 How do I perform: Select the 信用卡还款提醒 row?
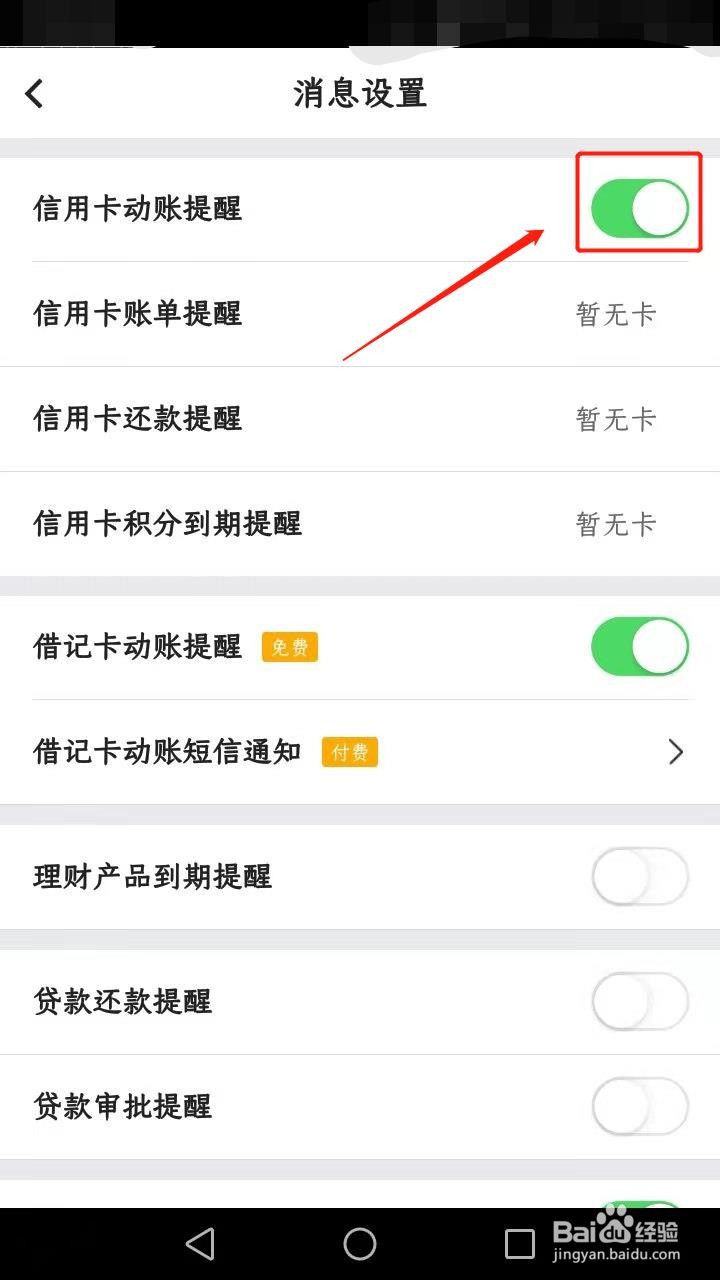click(360, 419)
